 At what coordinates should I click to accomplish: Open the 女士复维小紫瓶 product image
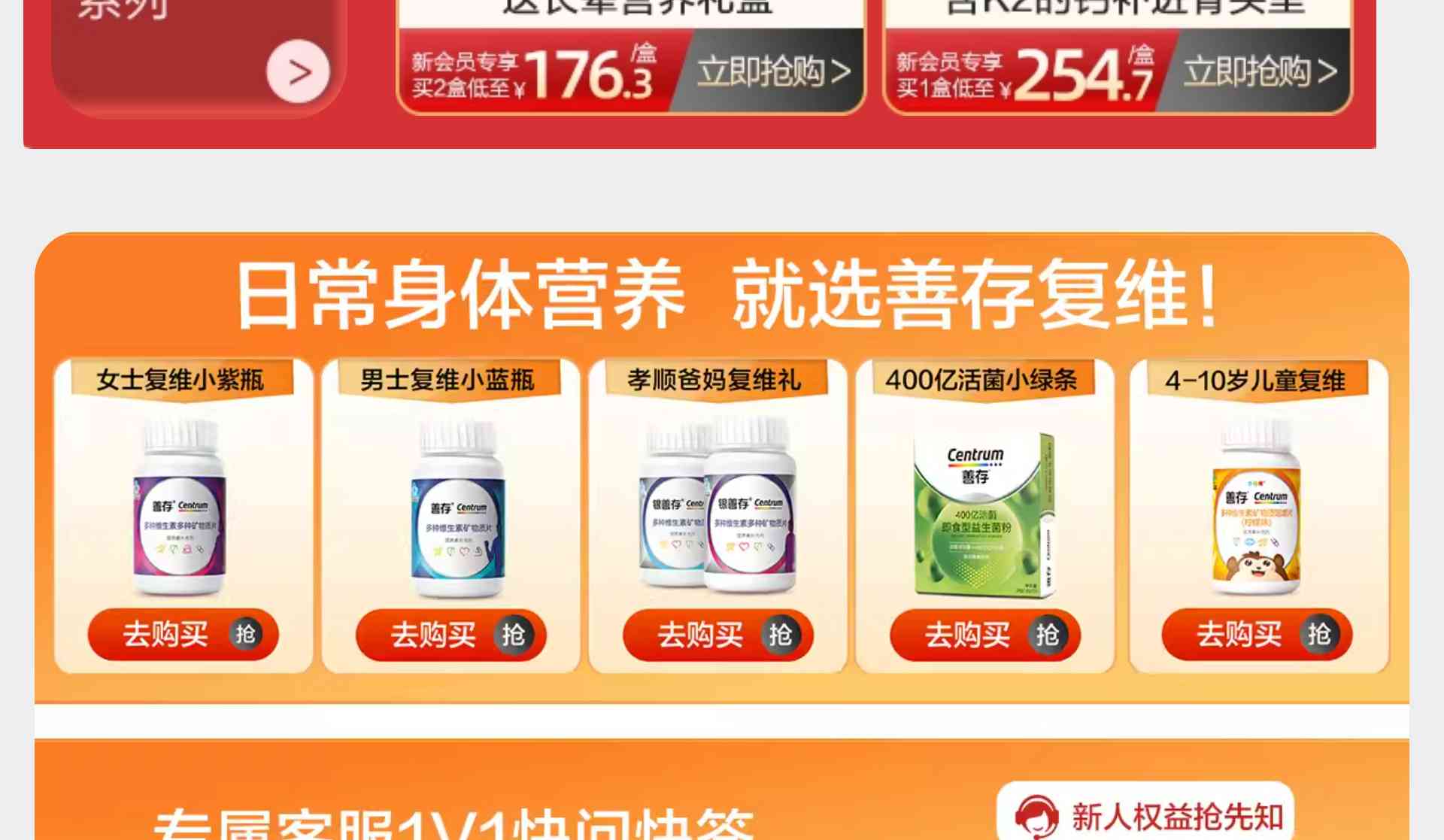tap(180, 506)
